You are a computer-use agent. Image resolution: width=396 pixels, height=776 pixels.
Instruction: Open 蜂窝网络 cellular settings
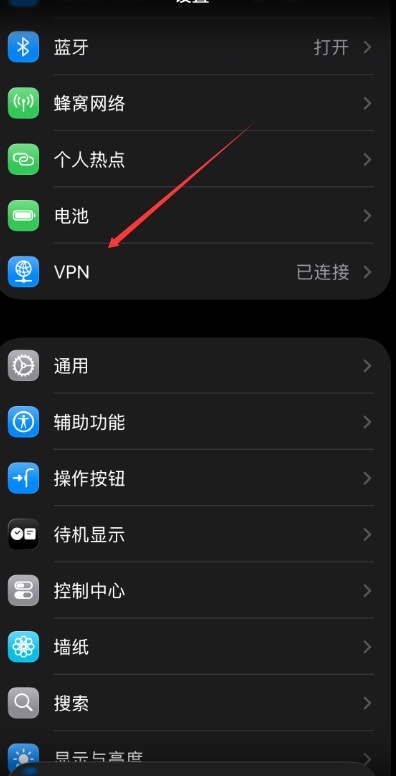coord(195,103)
